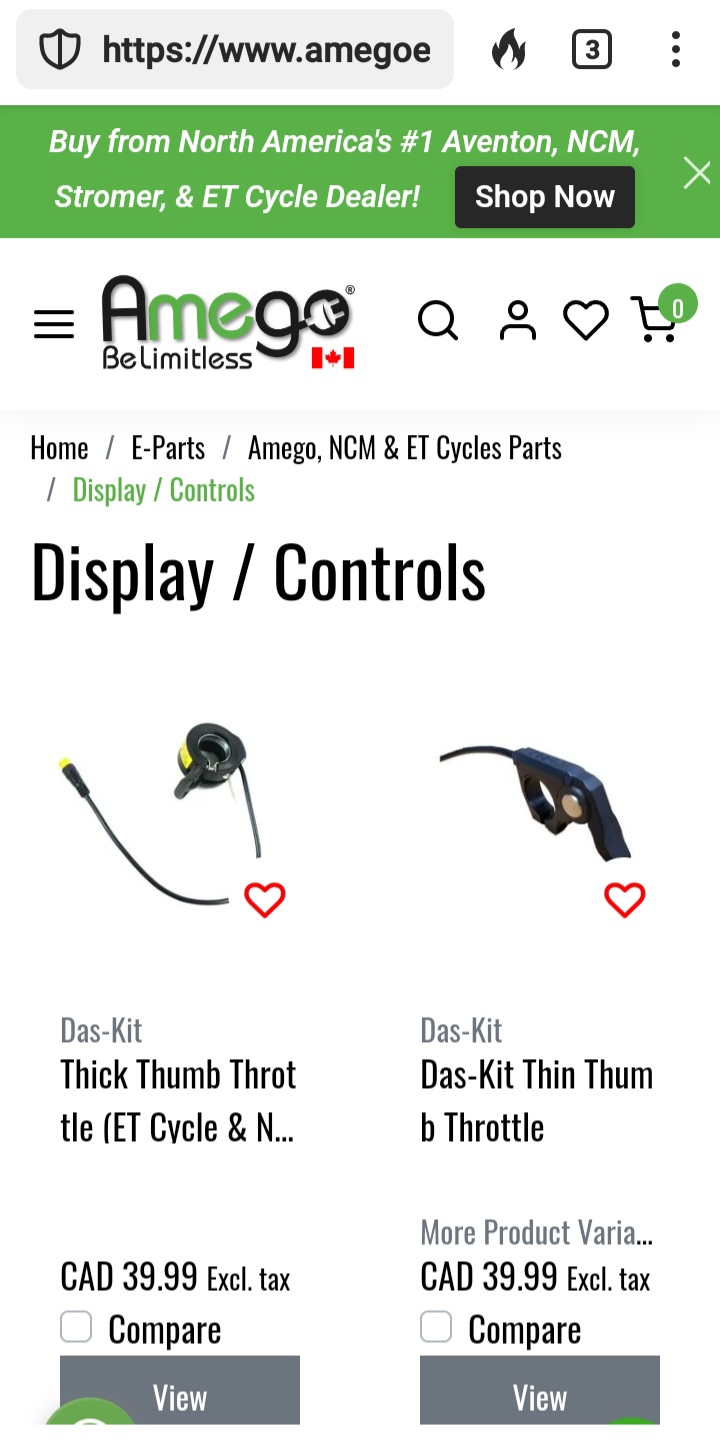Open the wishlist heart in header

pos(586,322)
